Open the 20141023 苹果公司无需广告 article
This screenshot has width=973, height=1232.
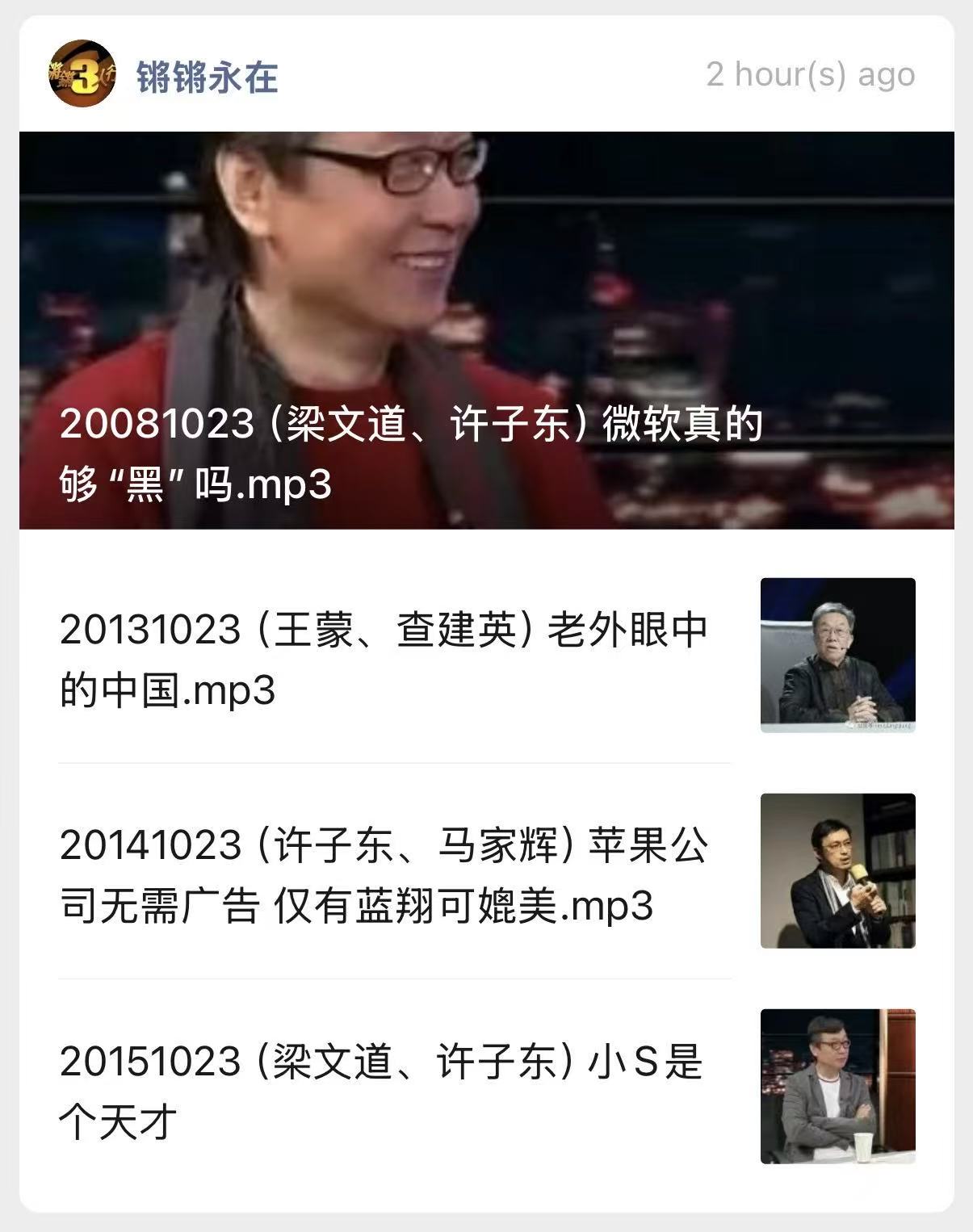click(x=384, y=875)
